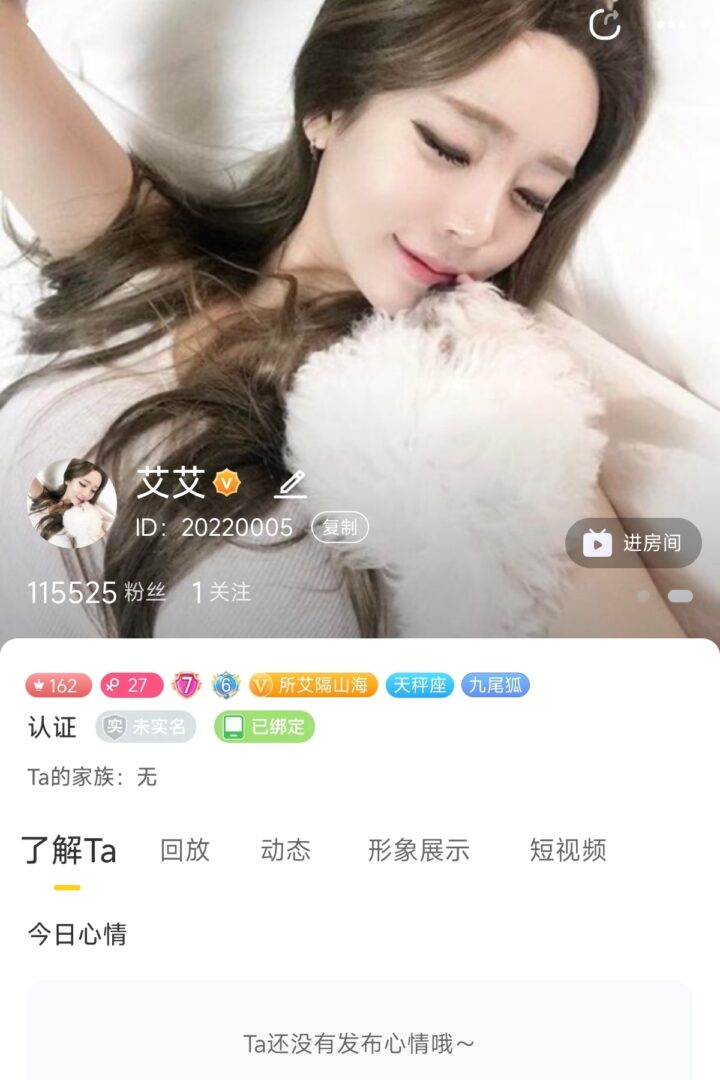This screenshot has width=720, height=1080.
Task: Tap the 未实名 verification badge
Action: 146,727
